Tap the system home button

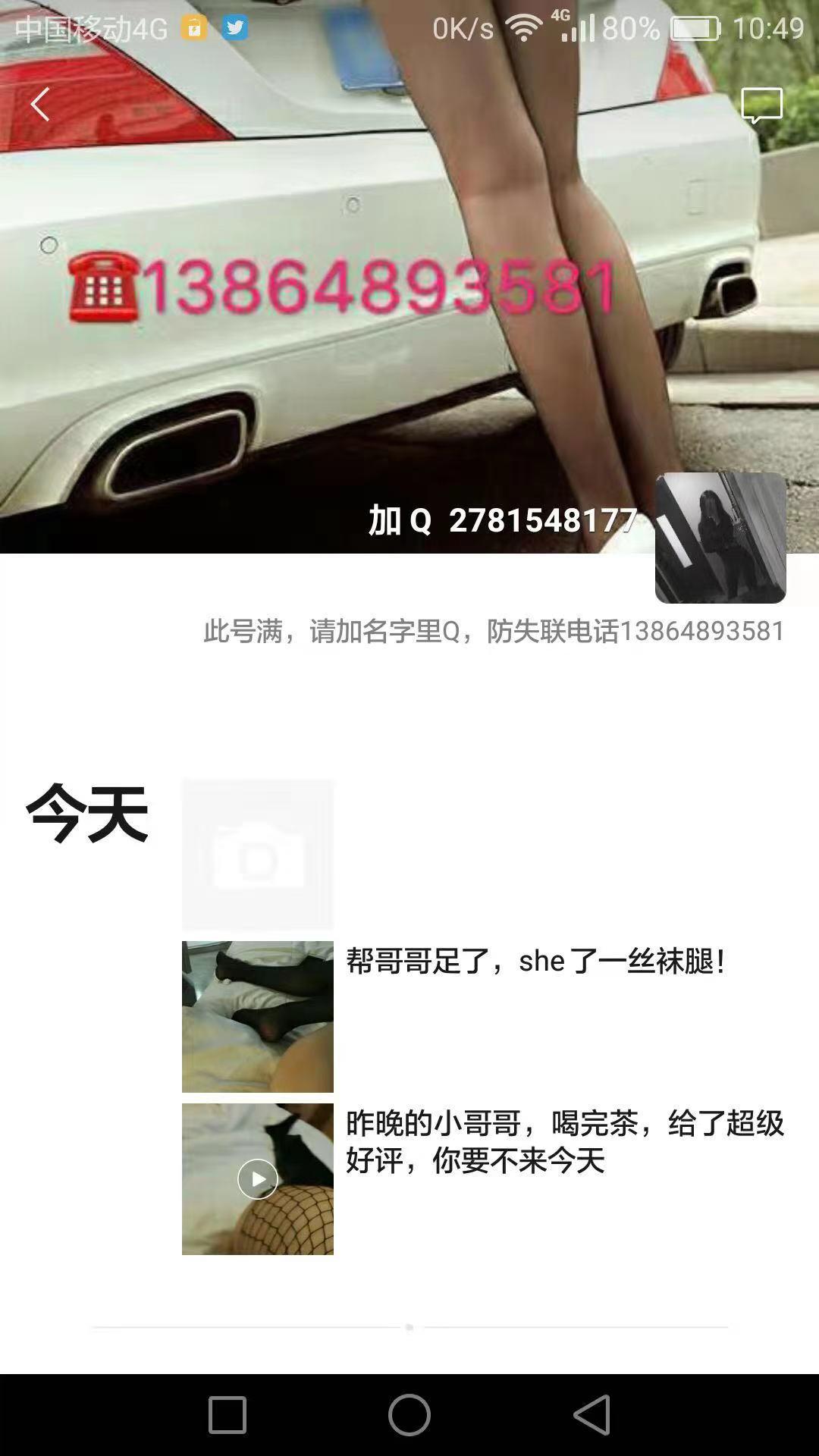[x=409, y=1415]
